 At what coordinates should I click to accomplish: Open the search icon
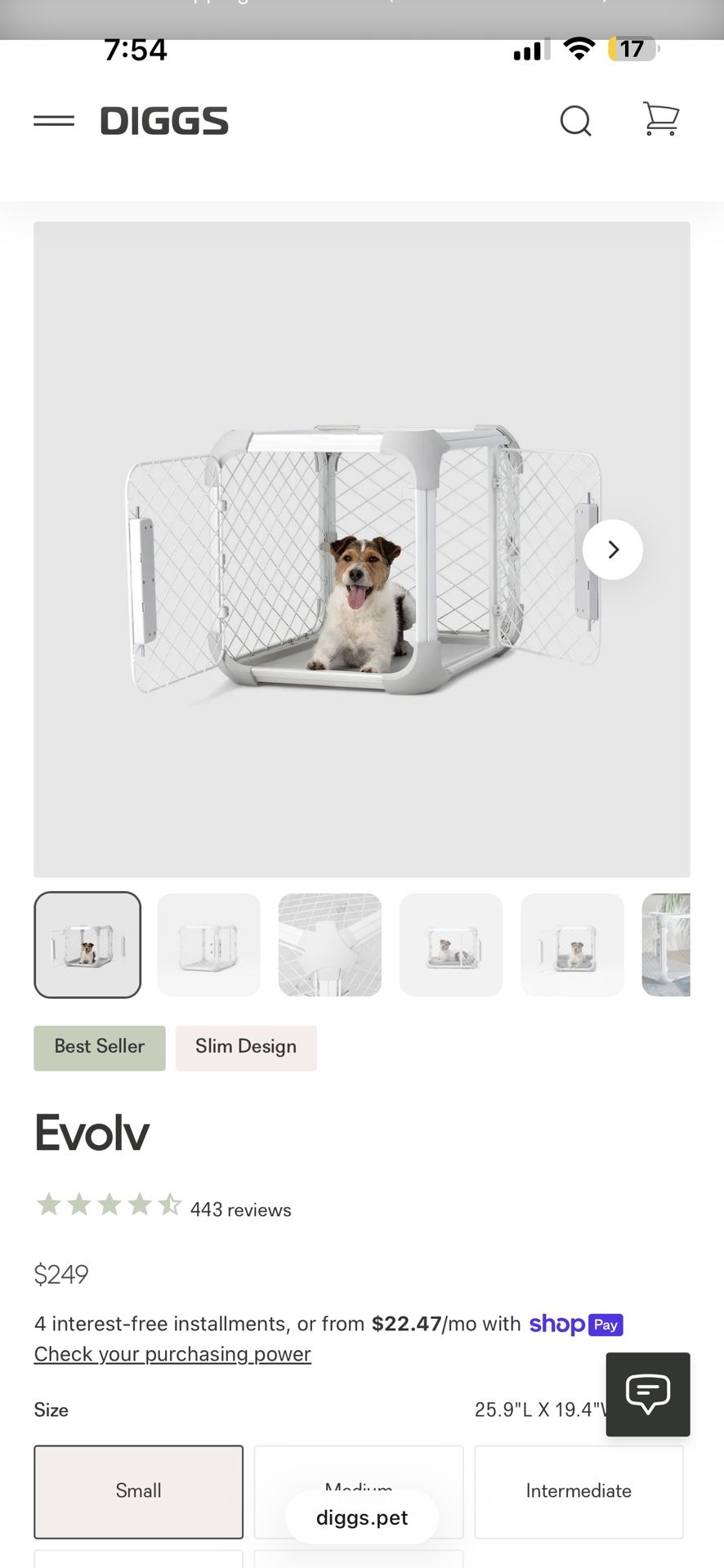(x=575, y=121)
